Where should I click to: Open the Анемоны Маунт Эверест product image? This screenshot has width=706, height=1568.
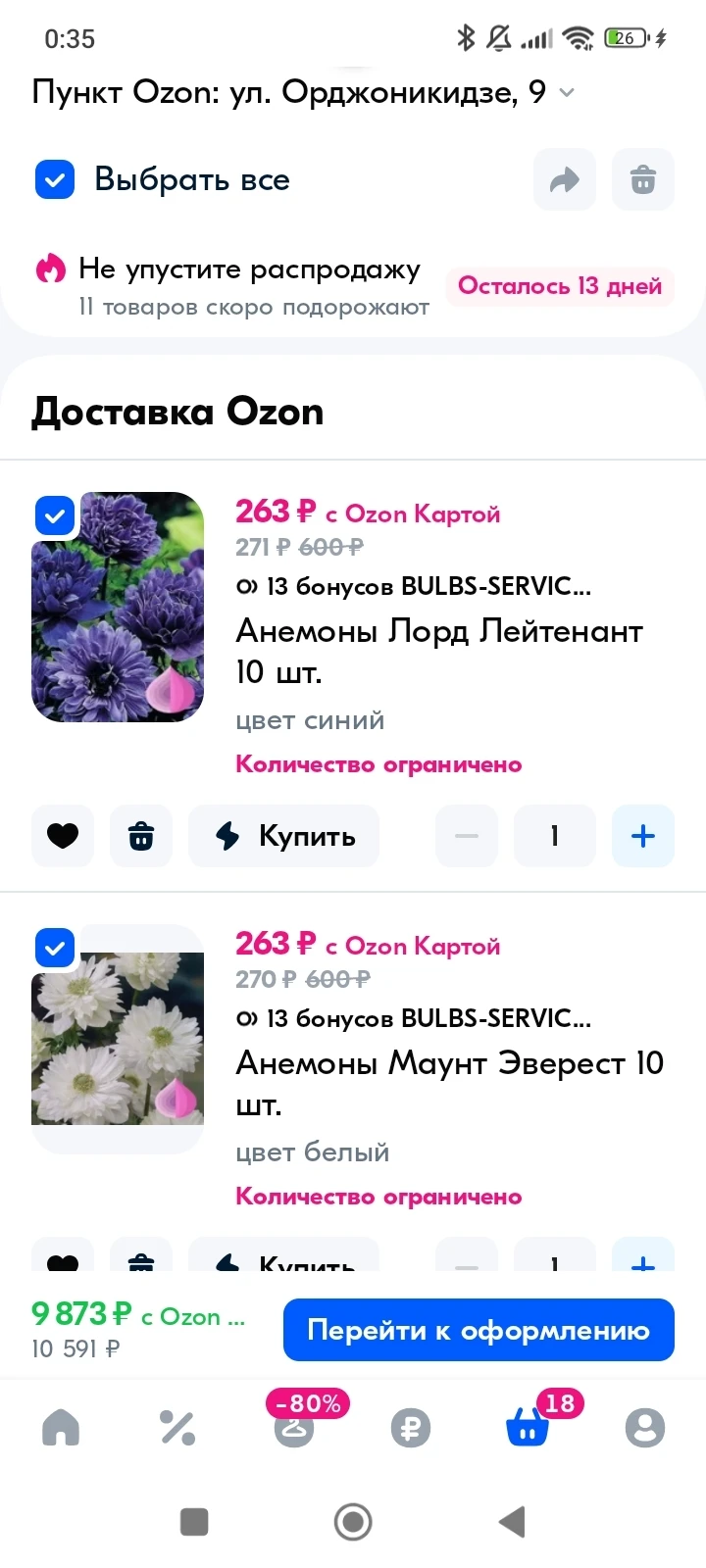pyautogui.click(x=118, y=1039)
